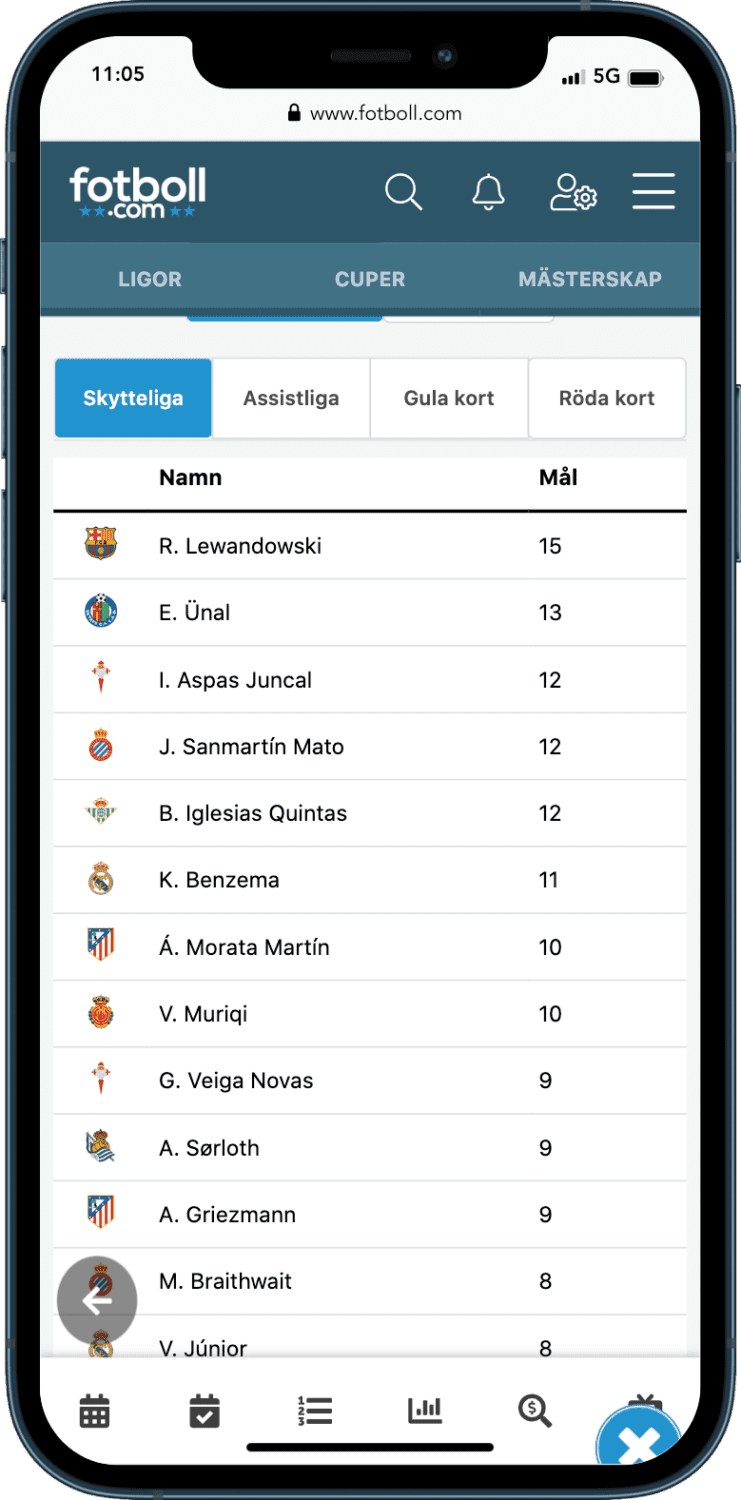Screen dimensions: 741x1500
Task: Dismiss the floating blue X button
Action: click(639, 1441)
